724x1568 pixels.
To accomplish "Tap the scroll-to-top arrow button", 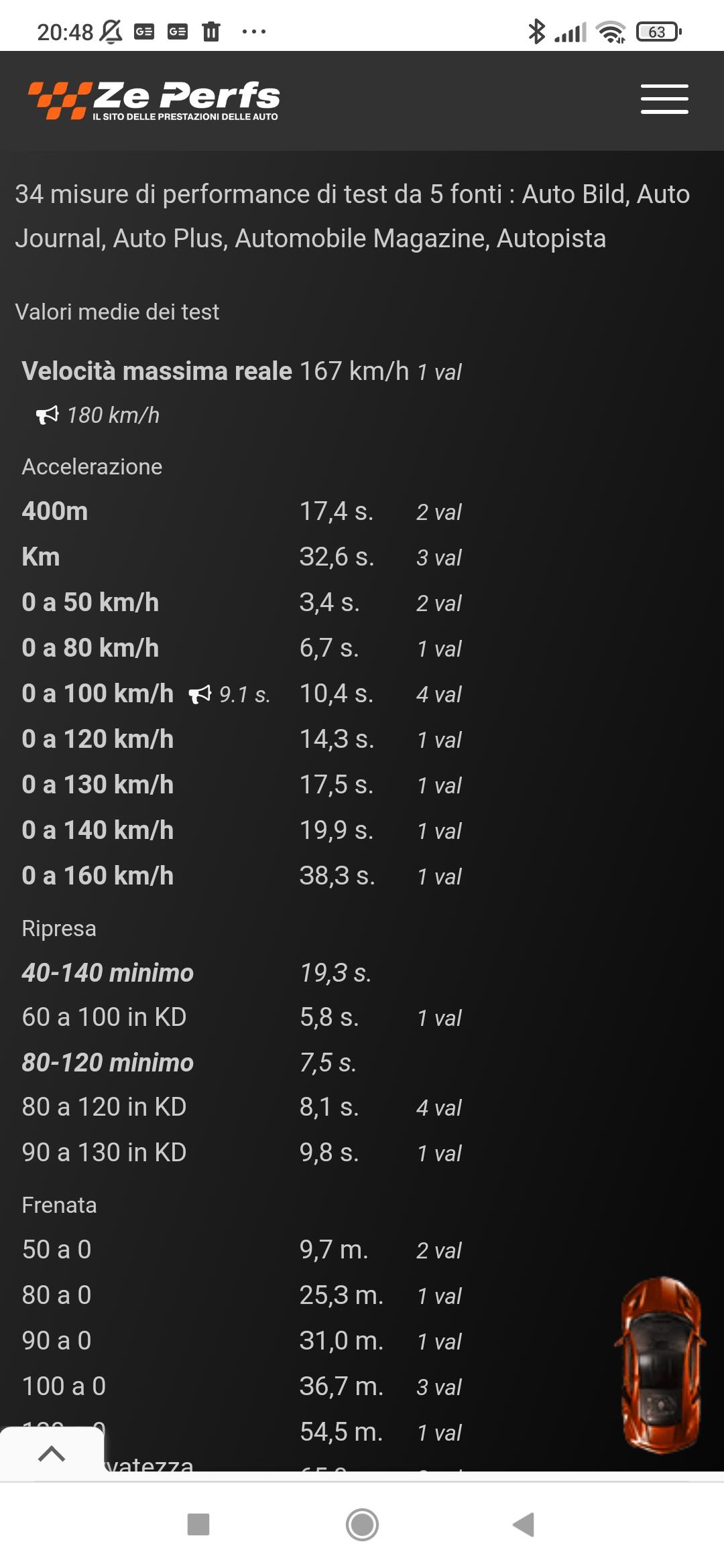I will point(52,1453).
